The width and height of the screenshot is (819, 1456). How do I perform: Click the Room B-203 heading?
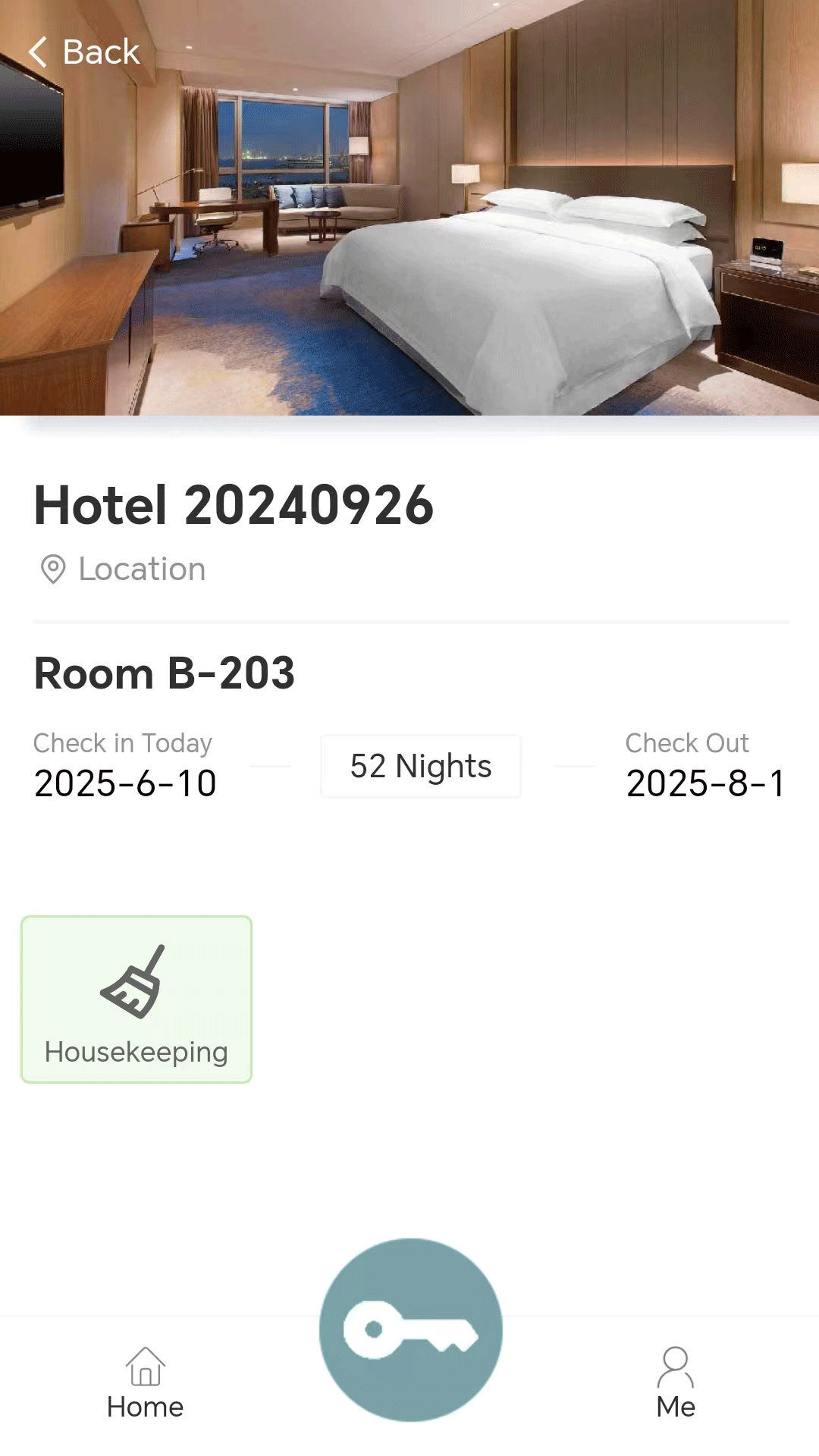pyautogui.click(x=165, y=673)
